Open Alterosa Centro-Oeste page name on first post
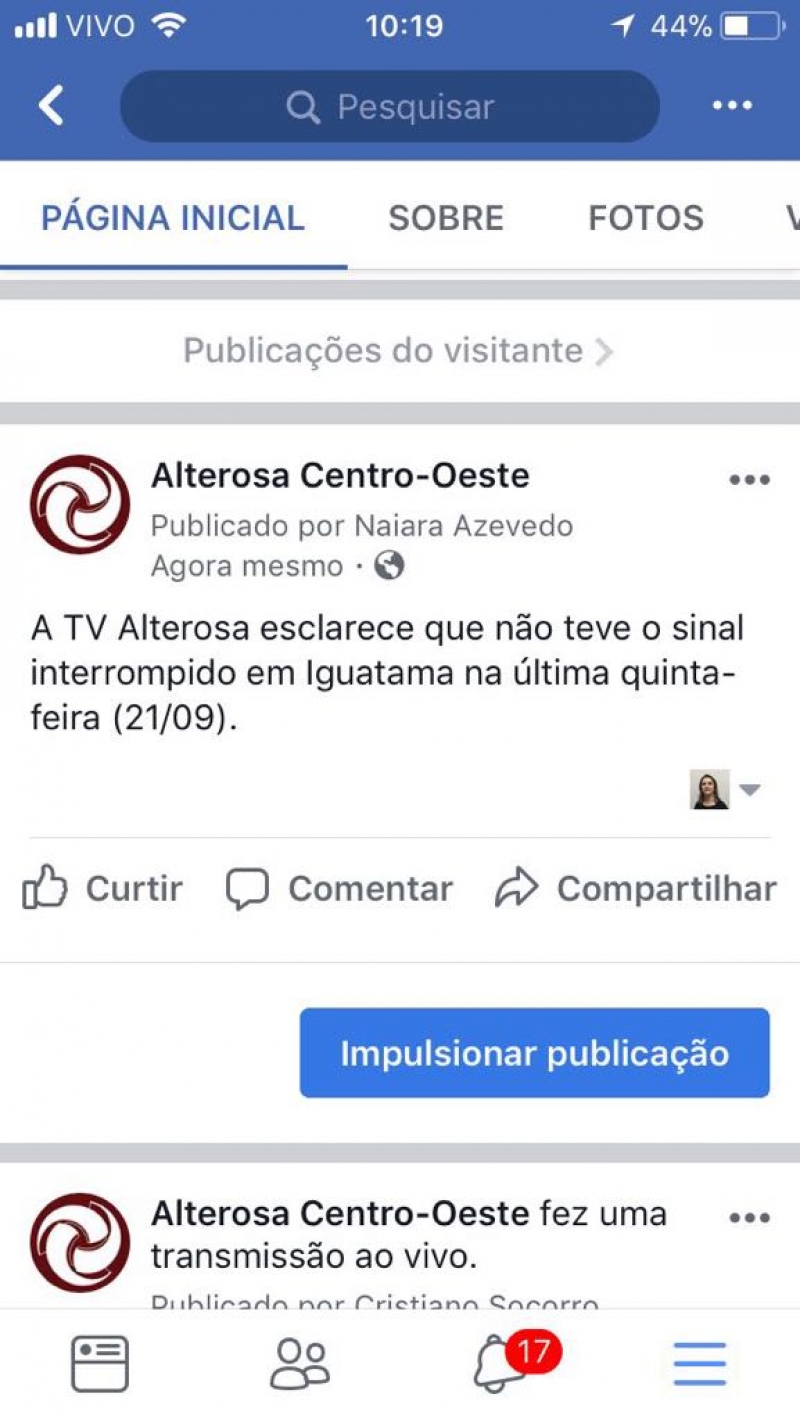Image resolution: width=800 pixels, height=1419 pixels. (340, 476)
